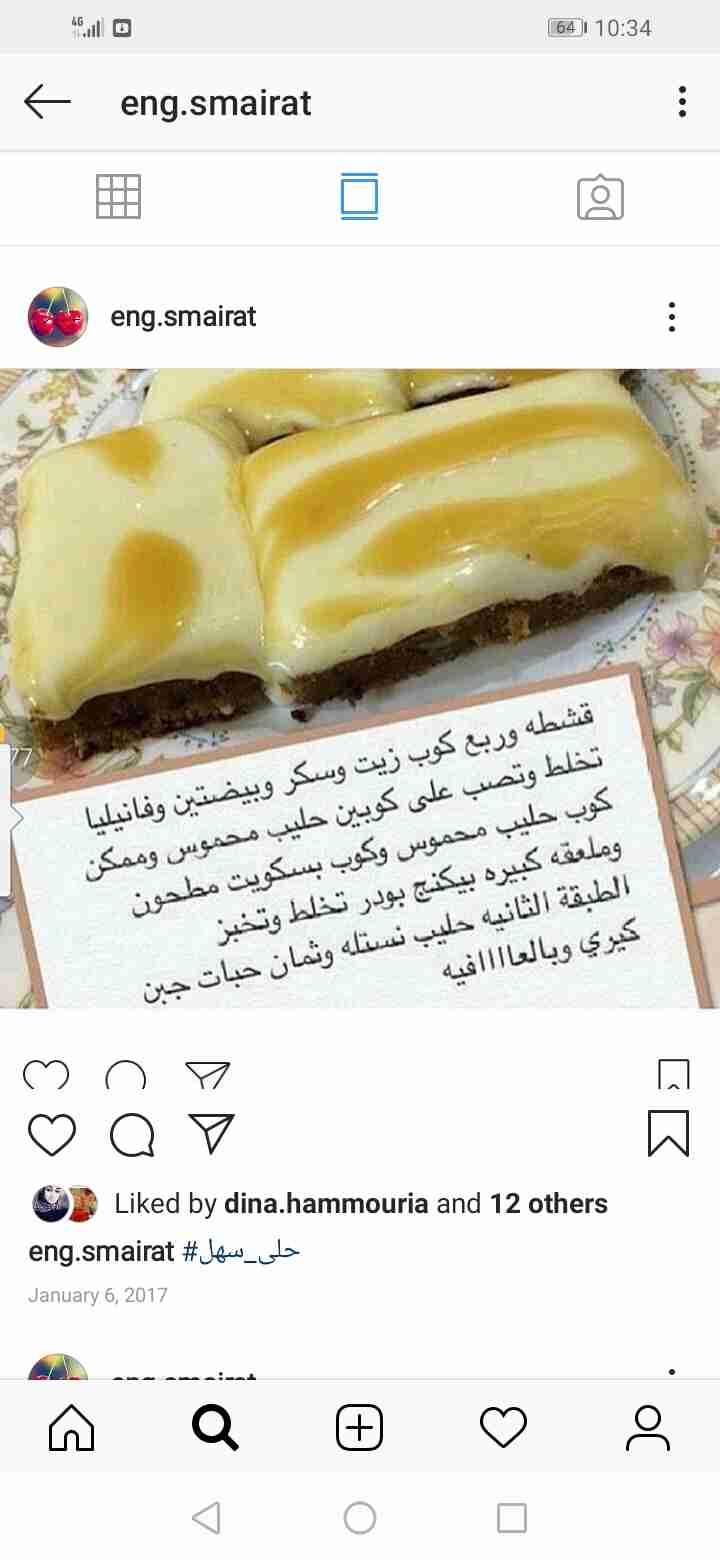Go back from eng.smairat profile

pos(47,102)
